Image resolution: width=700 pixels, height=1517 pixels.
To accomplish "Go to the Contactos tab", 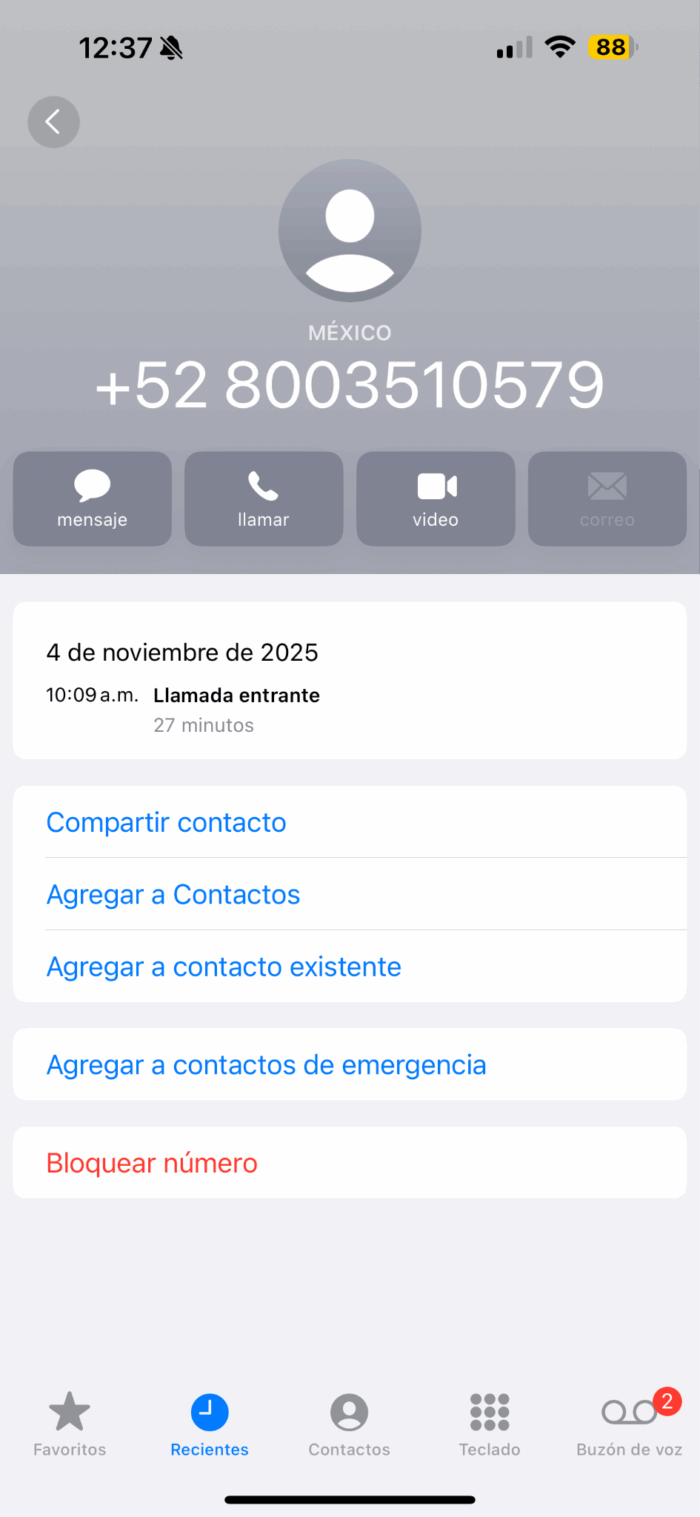I will (x=349, y=1423).
